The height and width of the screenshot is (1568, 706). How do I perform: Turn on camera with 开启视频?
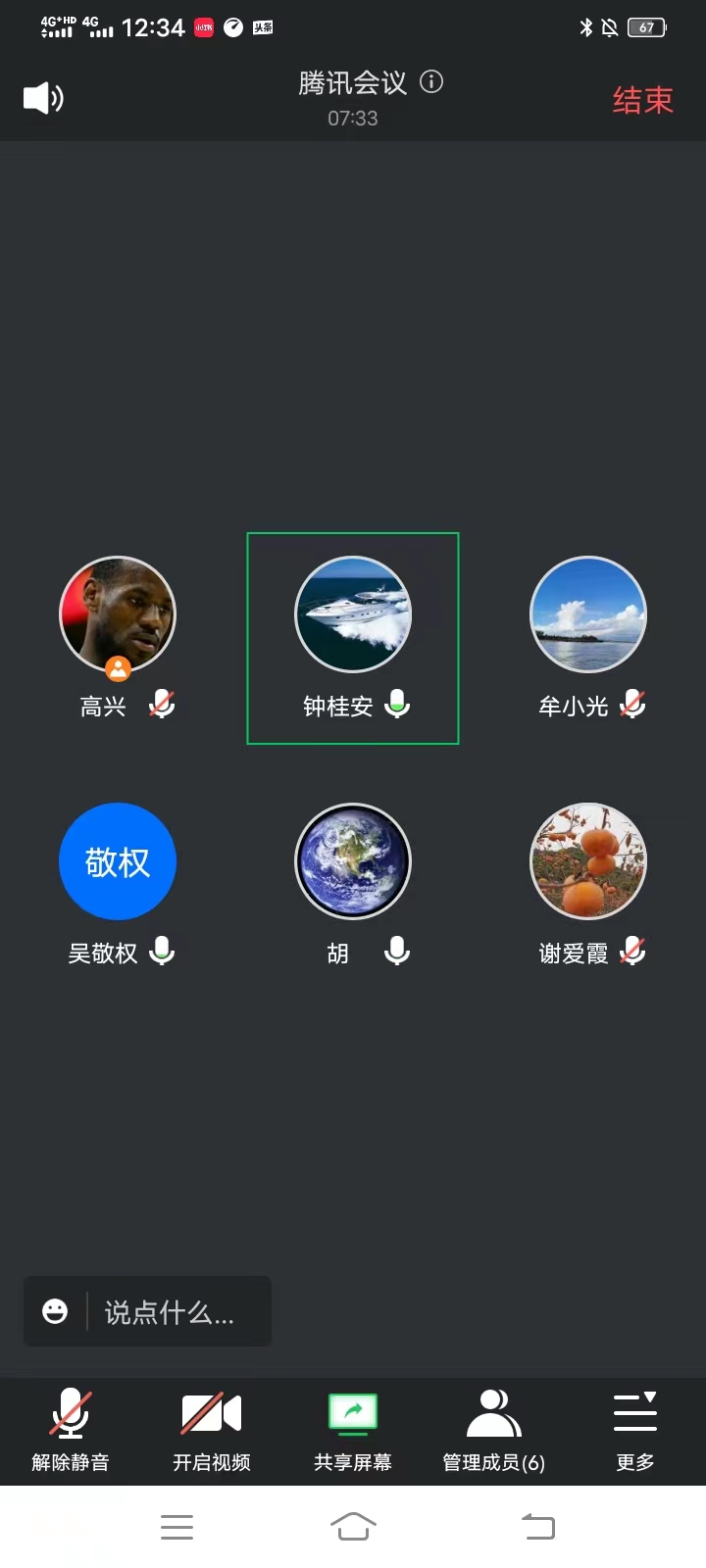[x=212, y=1431]
